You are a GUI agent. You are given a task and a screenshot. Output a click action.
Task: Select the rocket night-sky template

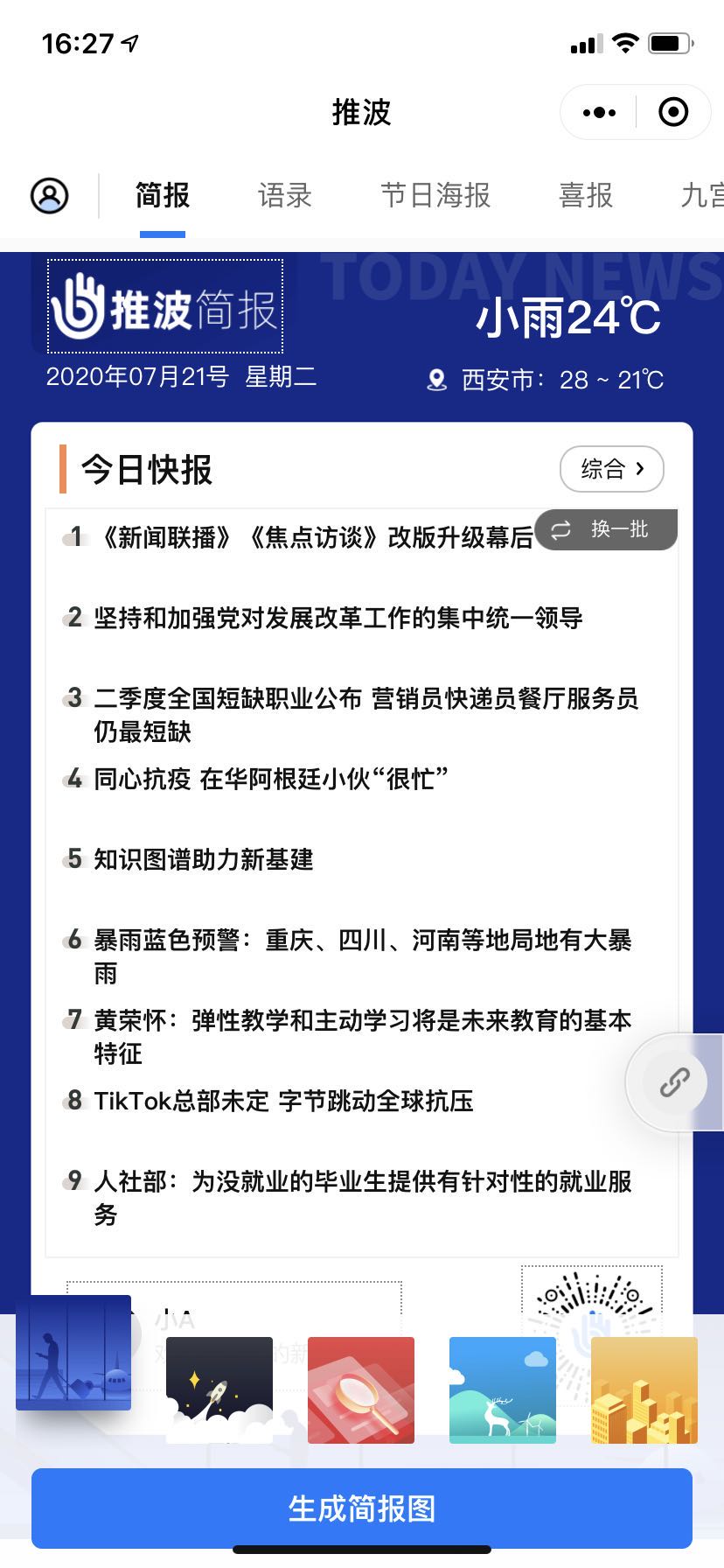[x=219, y=1389]
